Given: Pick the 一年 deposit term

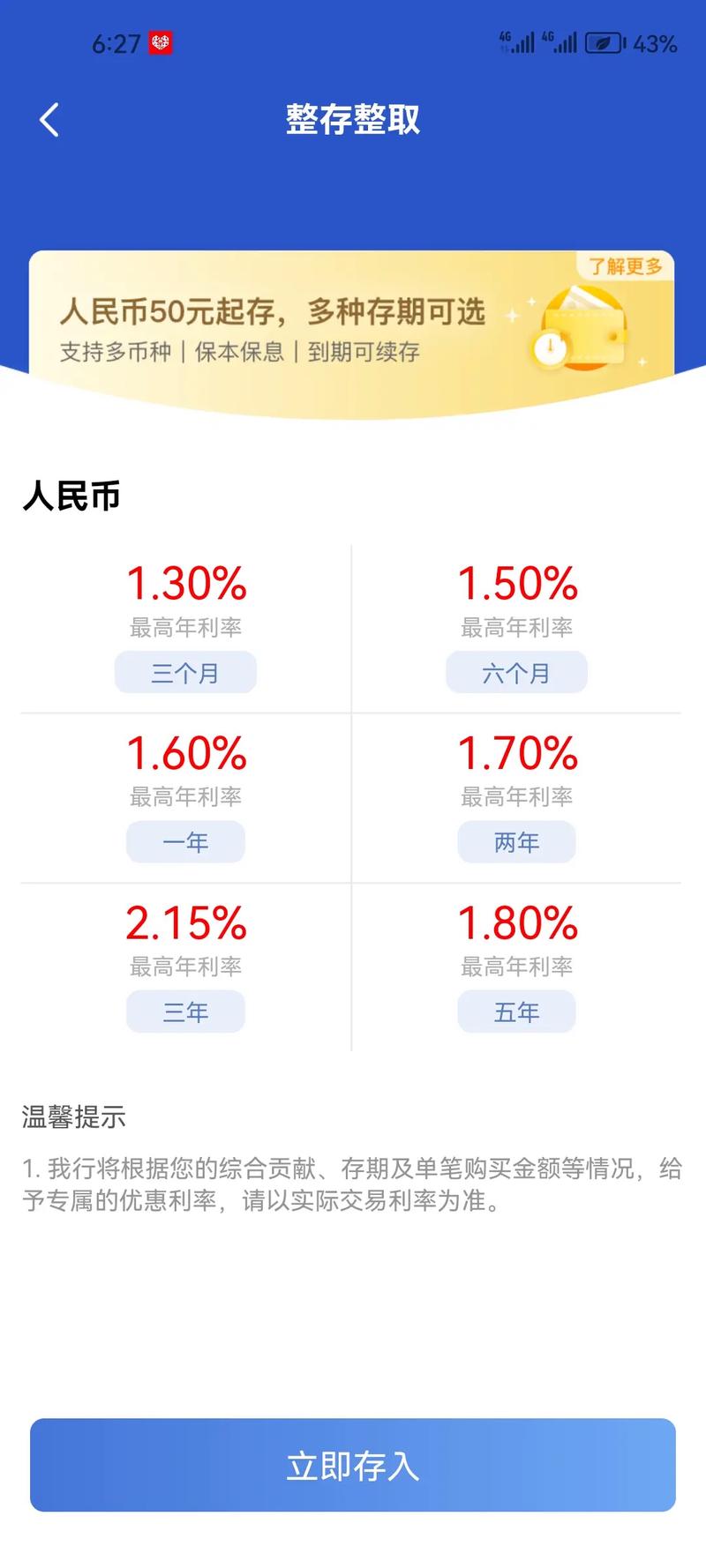Looking at the screenshot, I should coord(185,842).
